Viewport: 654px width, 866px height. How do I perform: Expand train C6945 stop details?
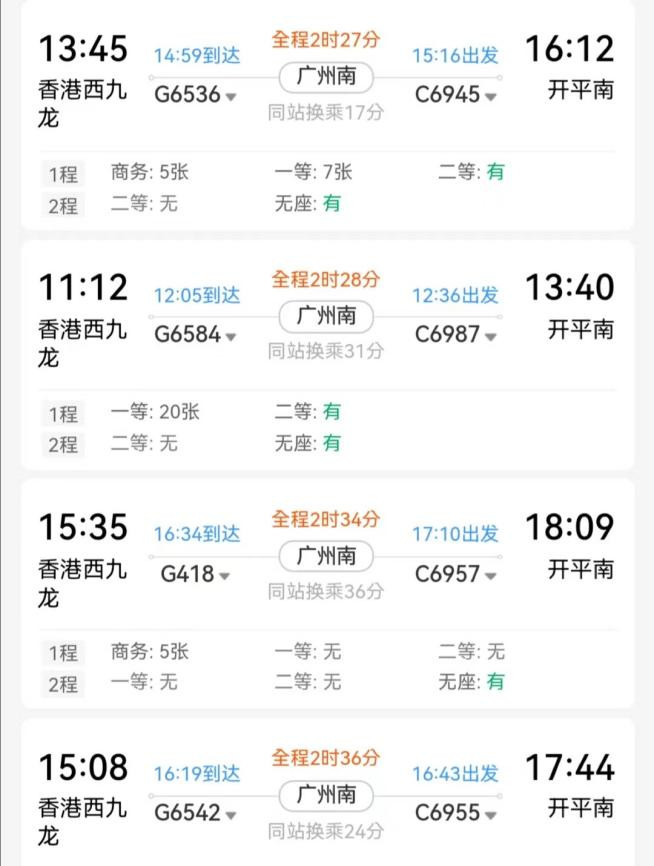click(456, 96)
